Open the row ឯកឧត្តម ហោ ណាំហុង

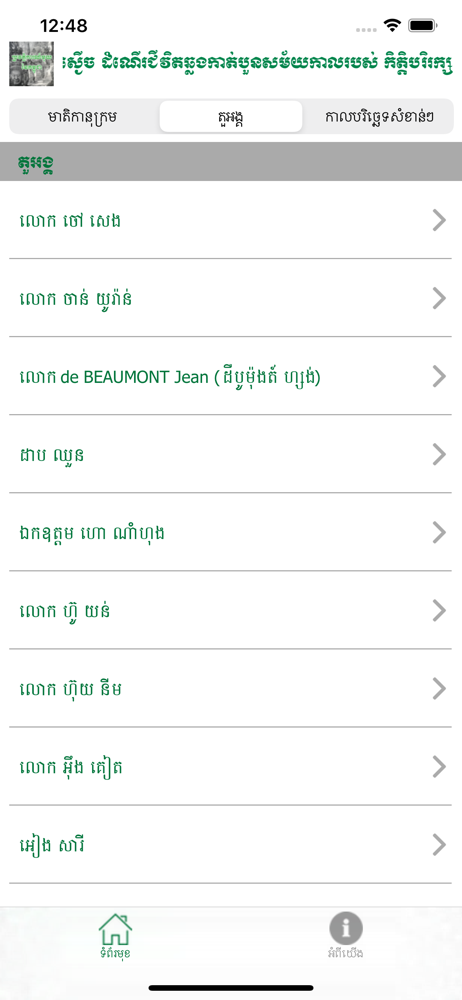click(231, 532)
